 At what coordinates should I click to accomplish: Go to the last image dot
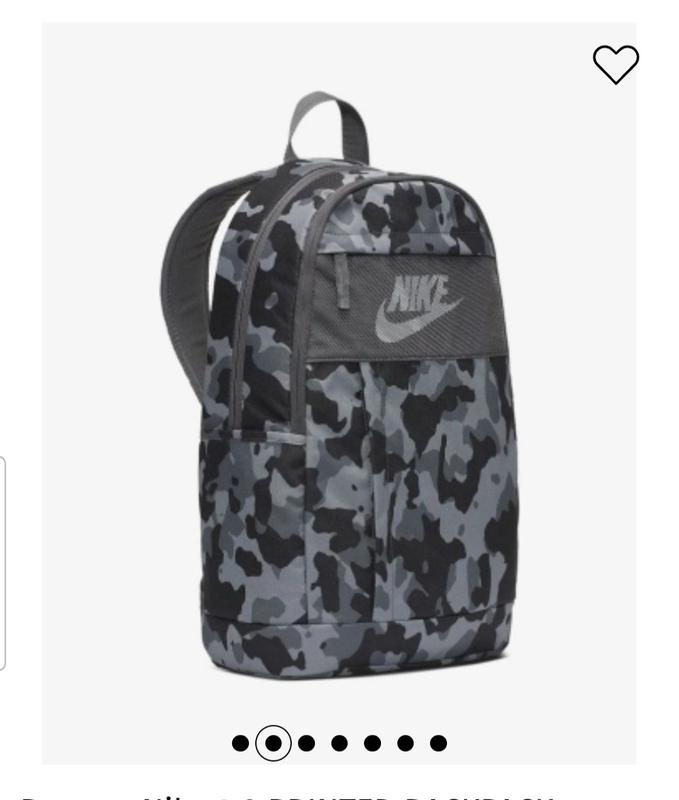pyautogui.click(x=438, y=743)
